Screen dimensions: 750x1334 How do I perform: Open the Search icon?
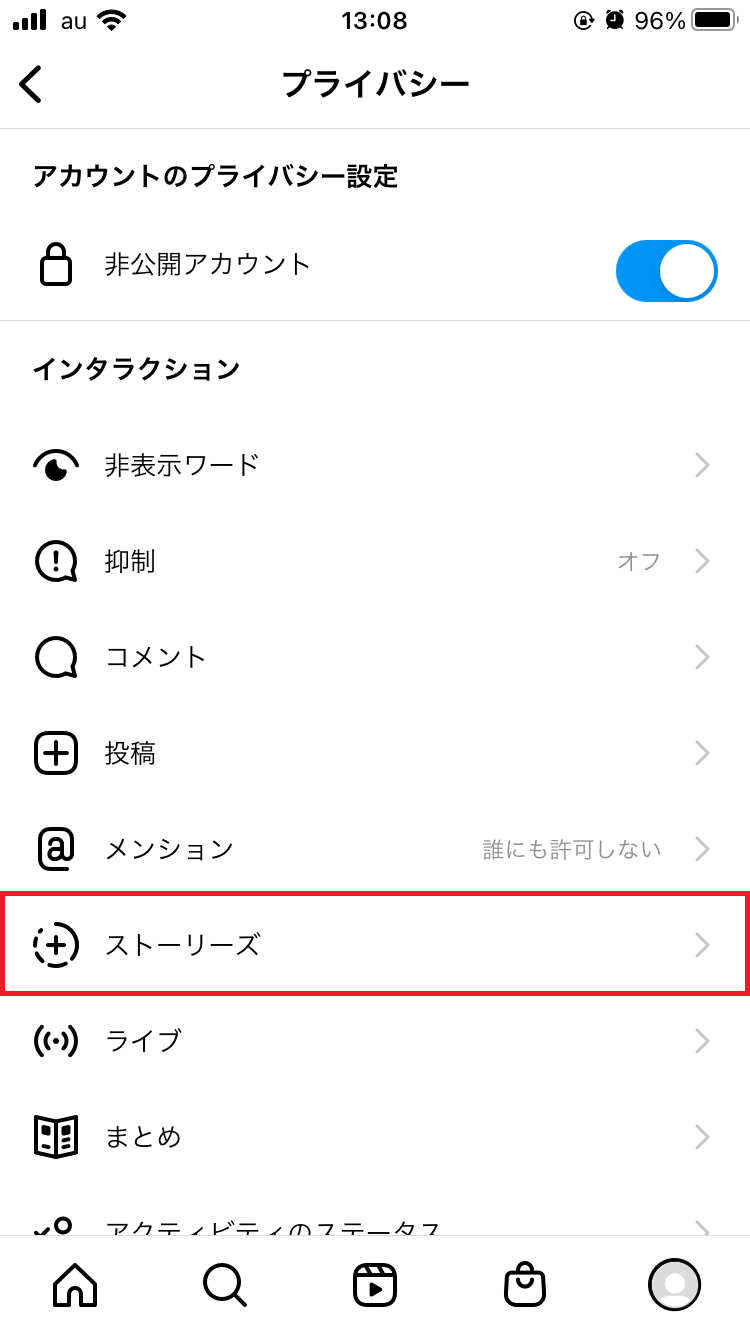[x=224, y=1284]
